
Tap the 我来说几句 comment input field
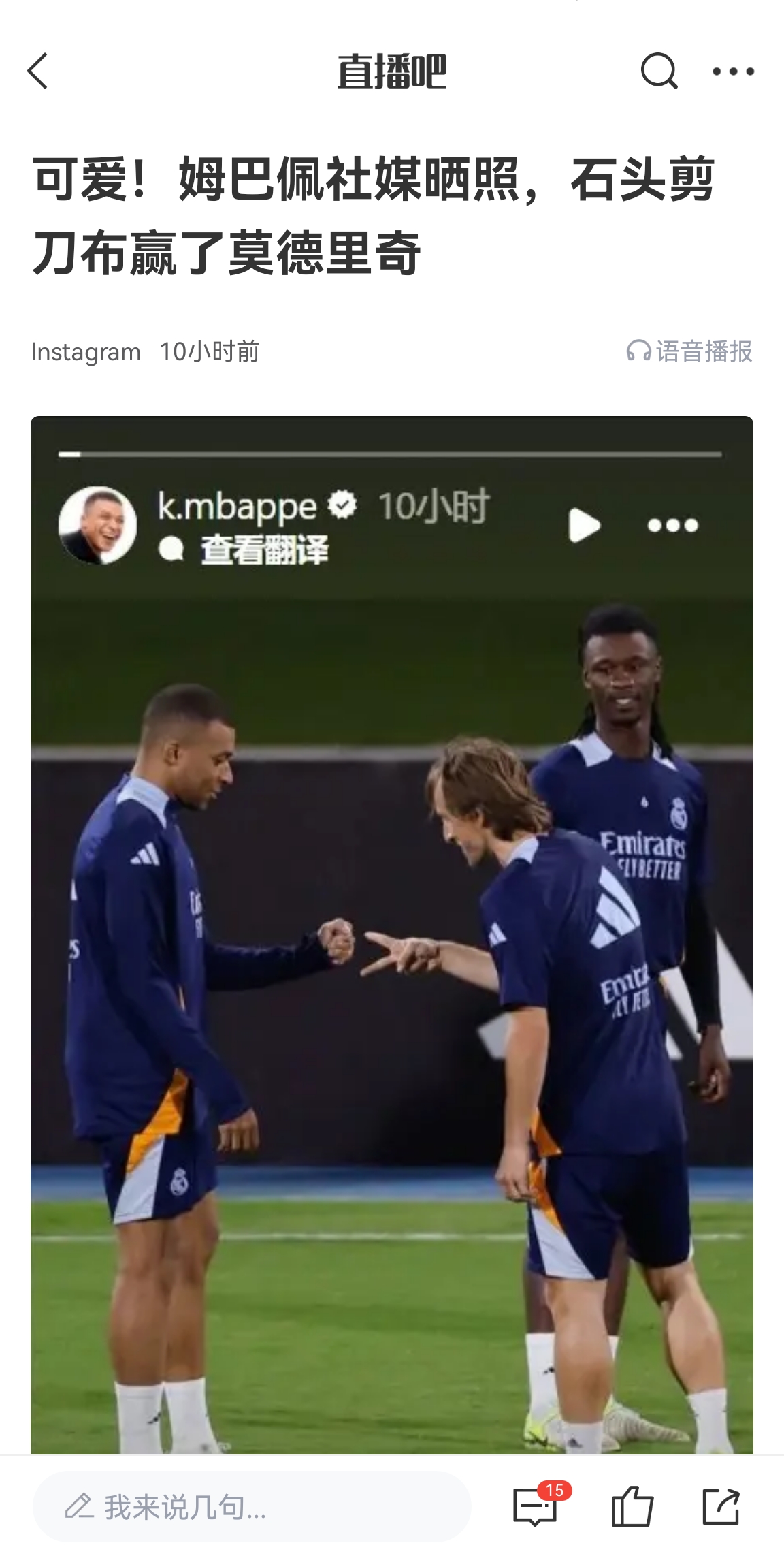pos(252,1506)
